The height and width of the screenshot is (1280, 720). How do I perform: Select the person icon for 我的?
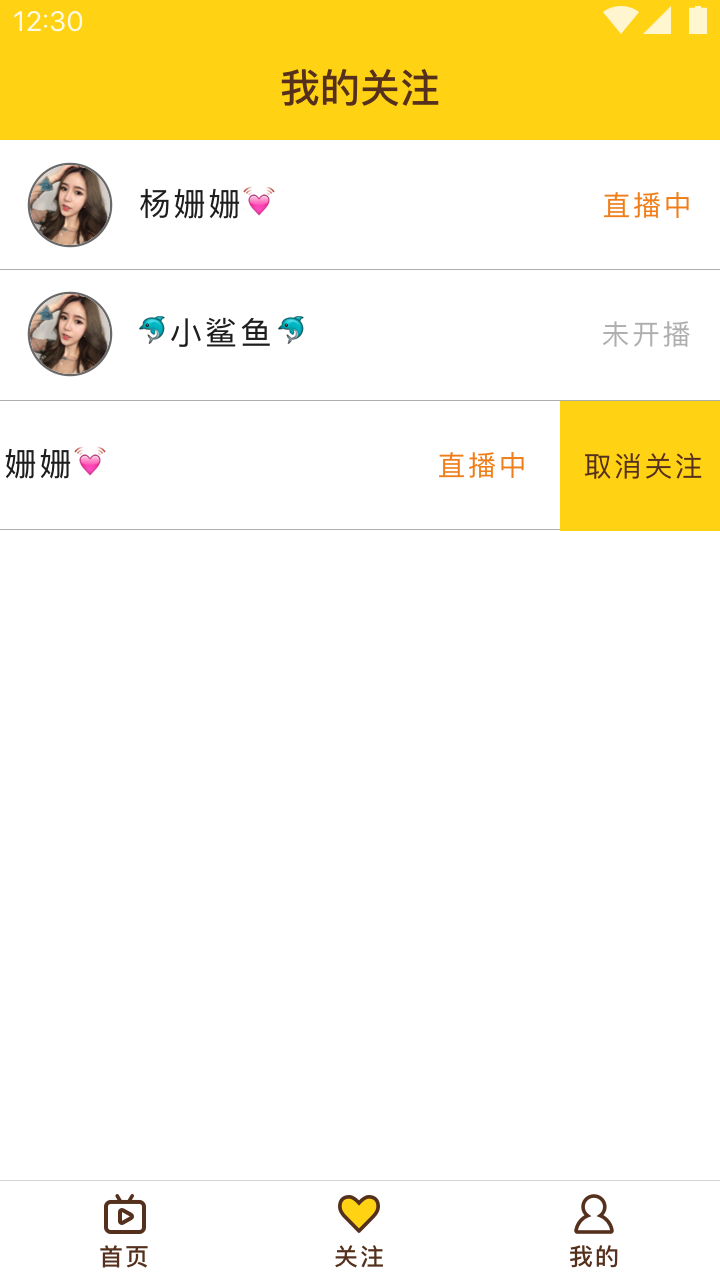pyautogui.click(x=595, y=1212)
